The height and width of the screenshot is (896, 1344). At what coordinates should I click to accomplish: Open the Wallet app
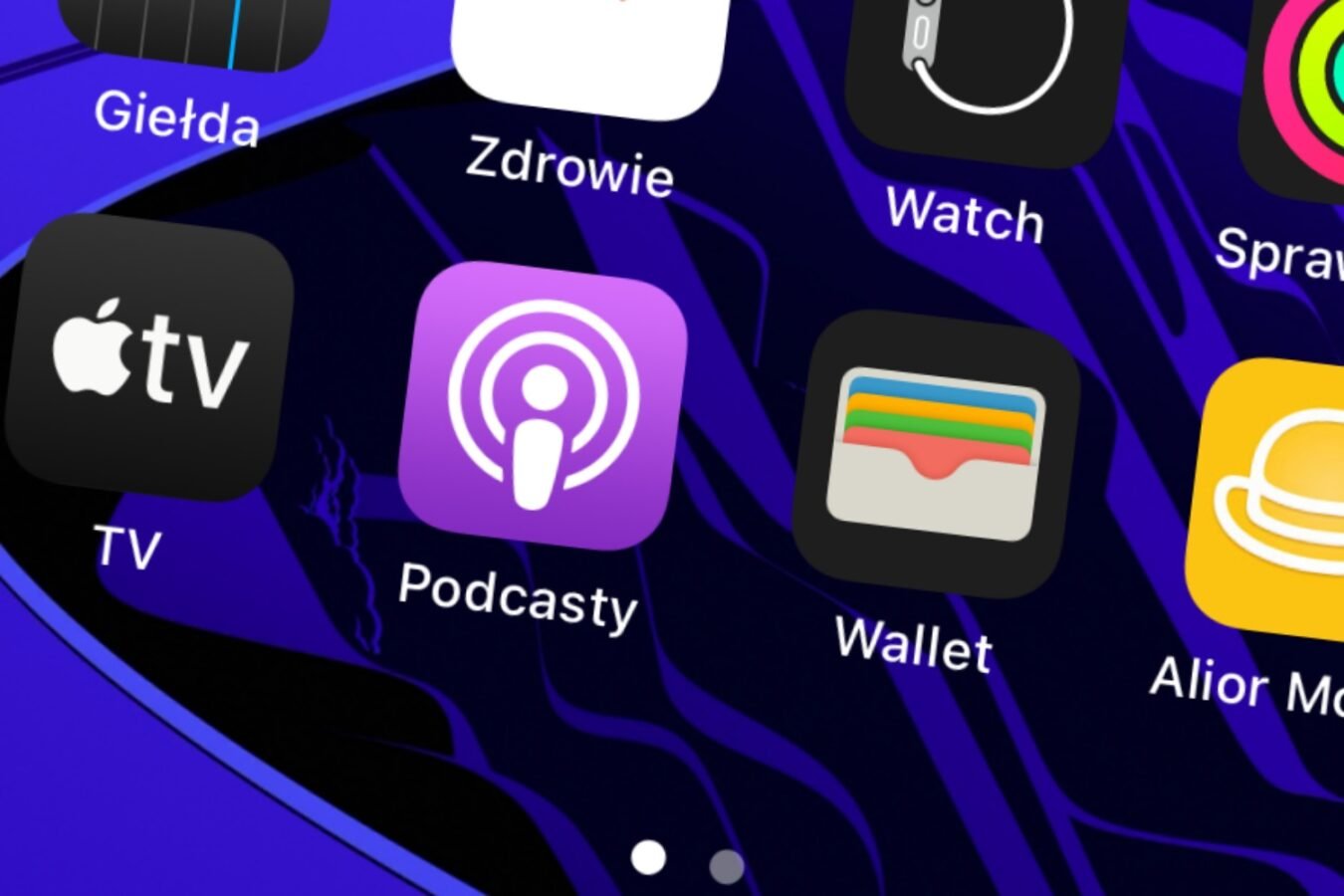pos(936,454)
